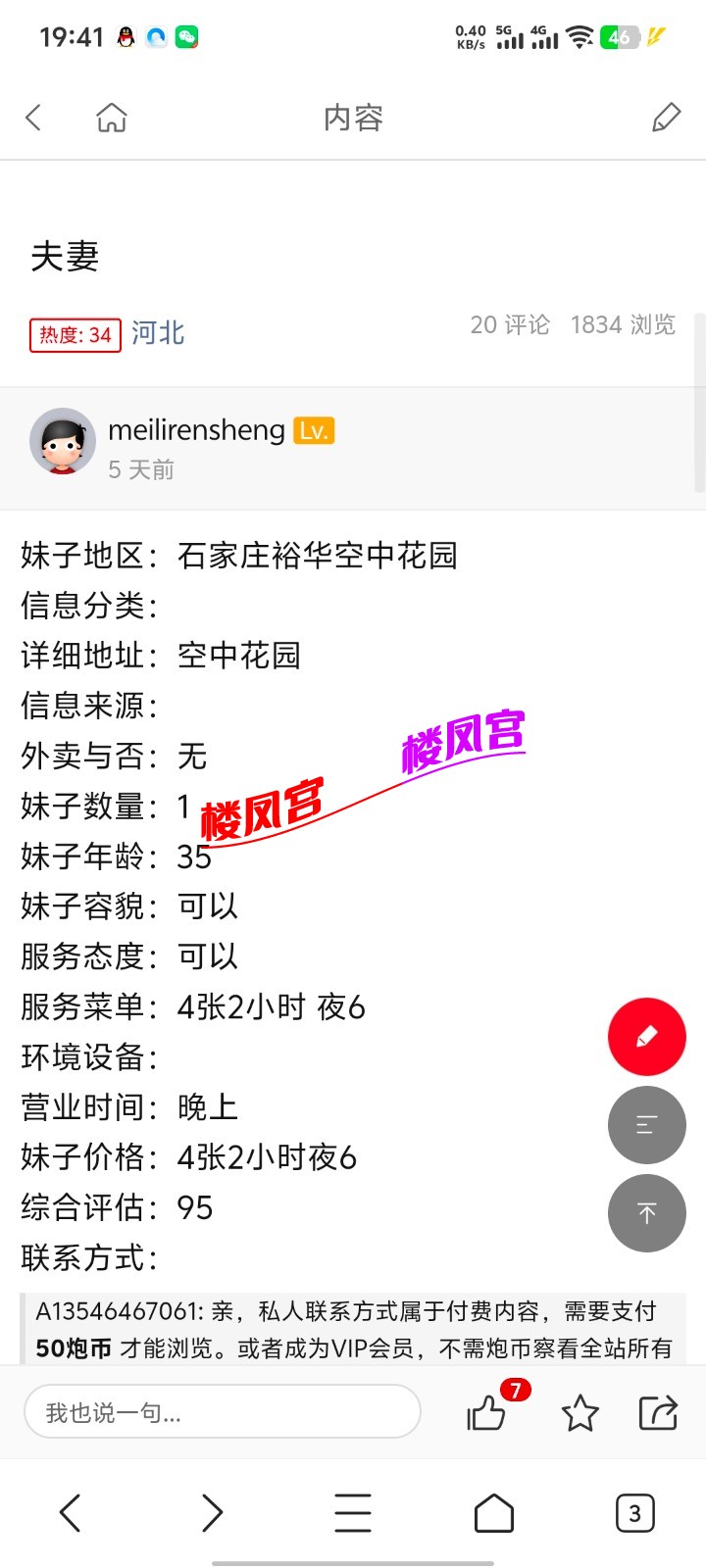Go to the home page icon
The image size is (706, 1568).
coord(112,118)
